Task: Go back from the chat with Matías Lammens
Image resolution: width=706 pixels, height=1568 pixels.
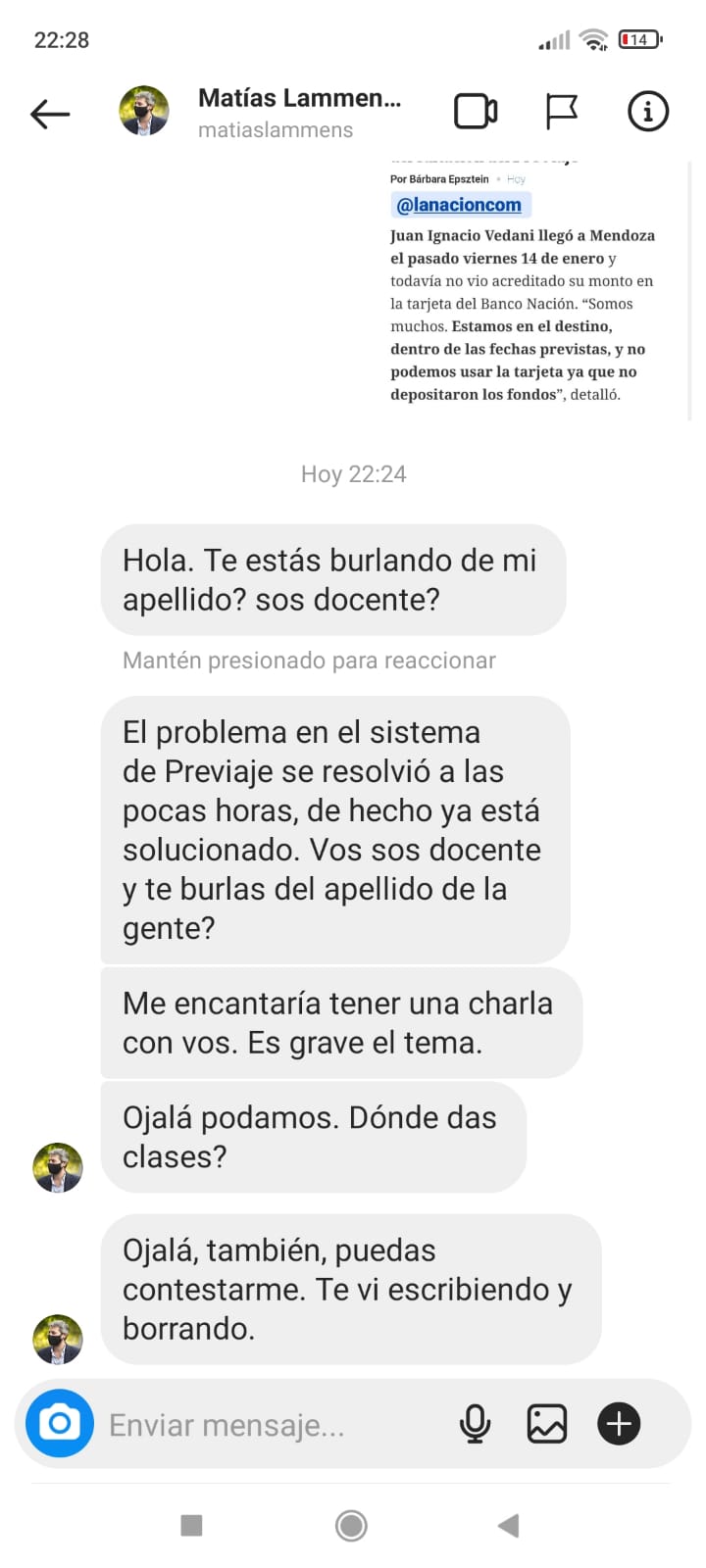Action: (x=50, y=114)
